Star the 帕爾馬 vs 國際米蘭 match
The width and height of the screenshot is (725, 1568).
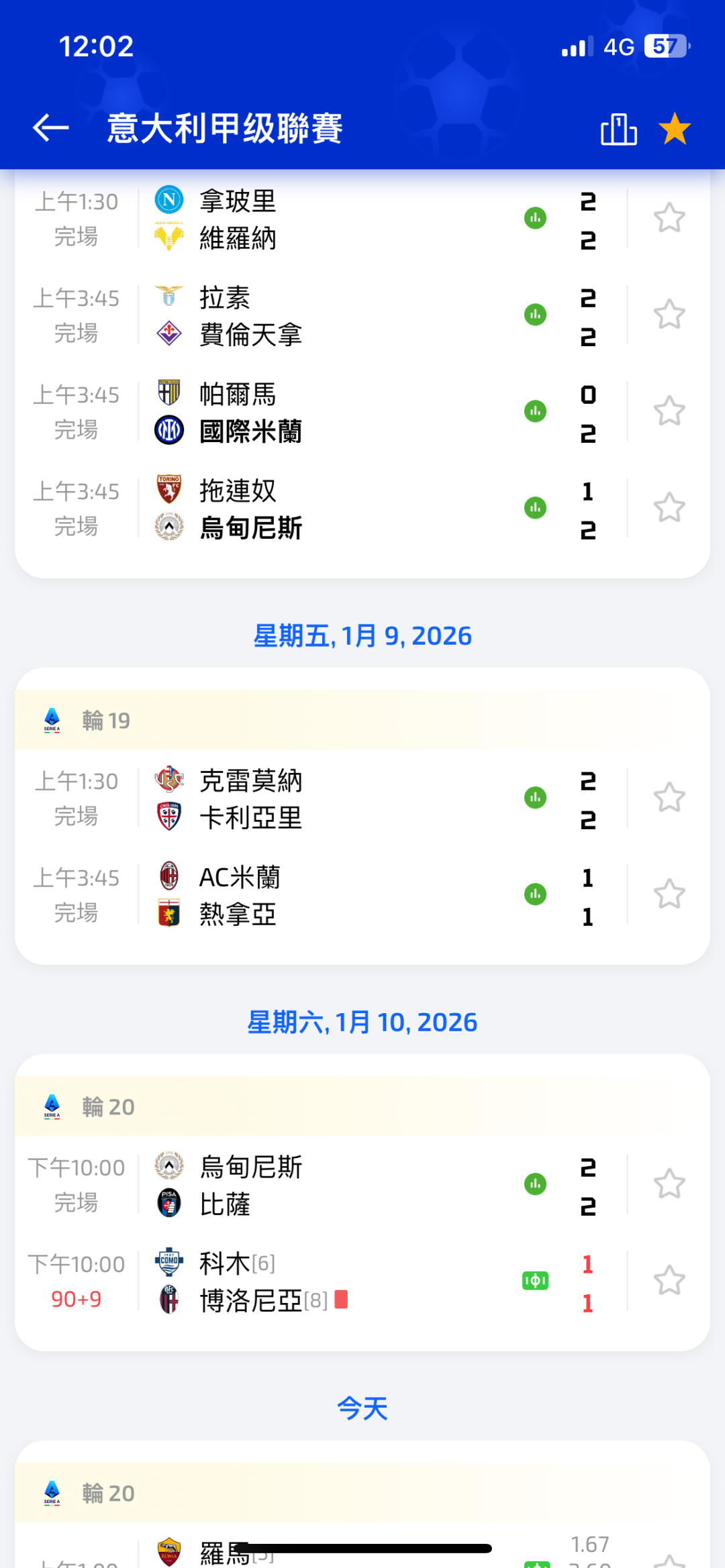pos(669,411)
